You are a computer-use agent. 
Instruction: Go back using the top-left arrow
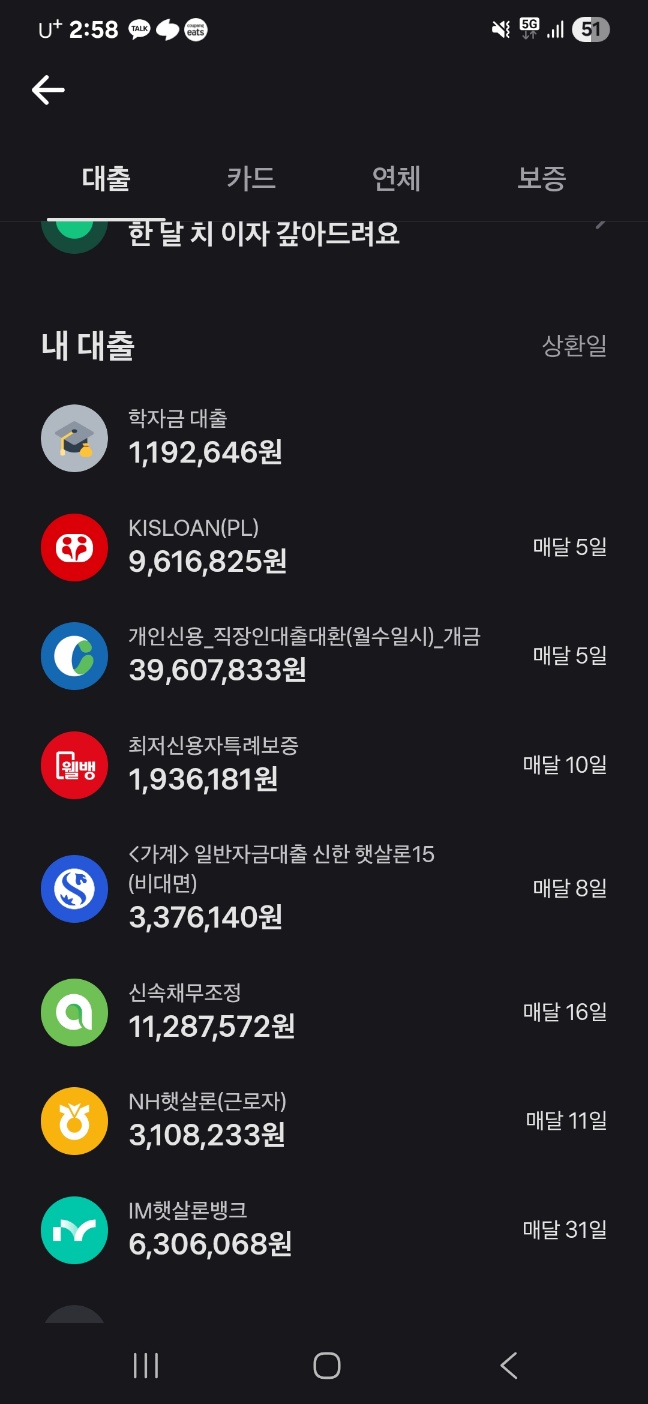[48, 90]
